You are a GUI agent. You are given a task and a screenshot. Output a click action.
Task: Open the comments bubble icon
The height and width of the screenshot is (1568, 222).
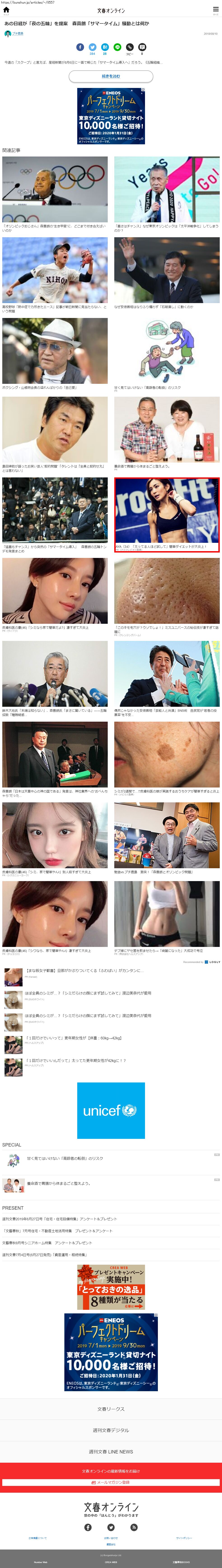click(x=142, y=47)
